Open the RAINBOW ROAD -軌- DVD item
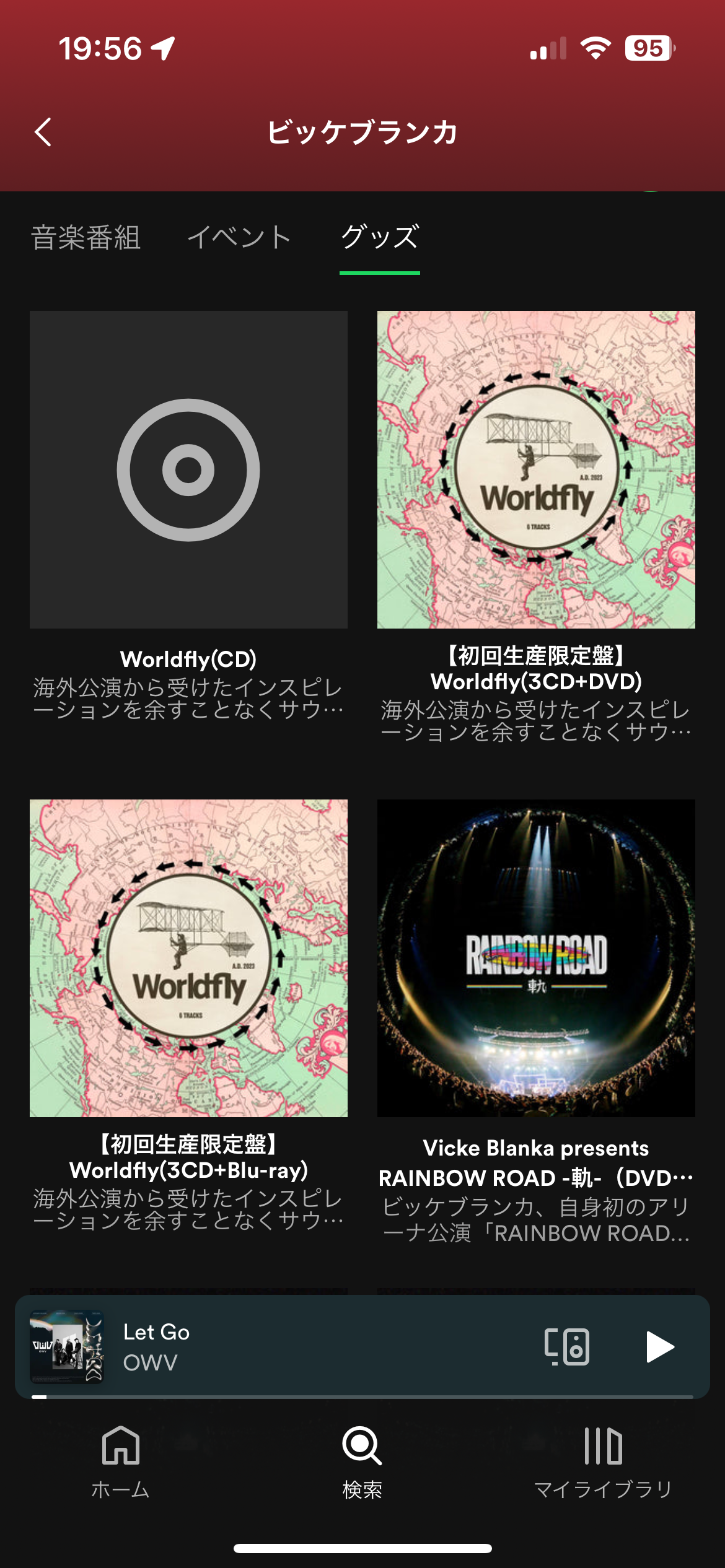The width and height of the screenshot is (725, 1568). point(536,959)
